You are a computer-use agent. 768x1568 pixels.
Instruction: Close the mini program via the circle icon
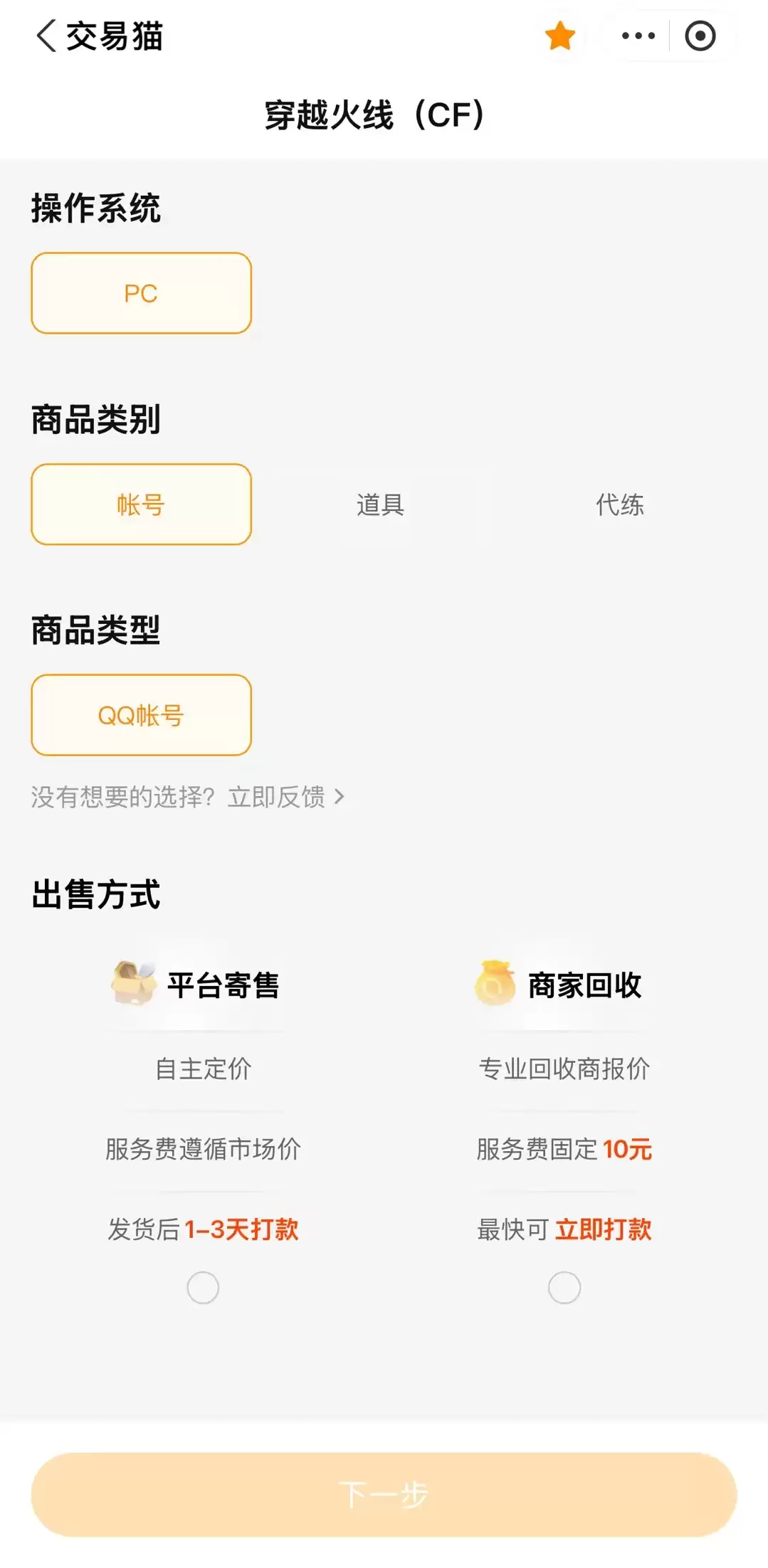click(x=700, y=36)
